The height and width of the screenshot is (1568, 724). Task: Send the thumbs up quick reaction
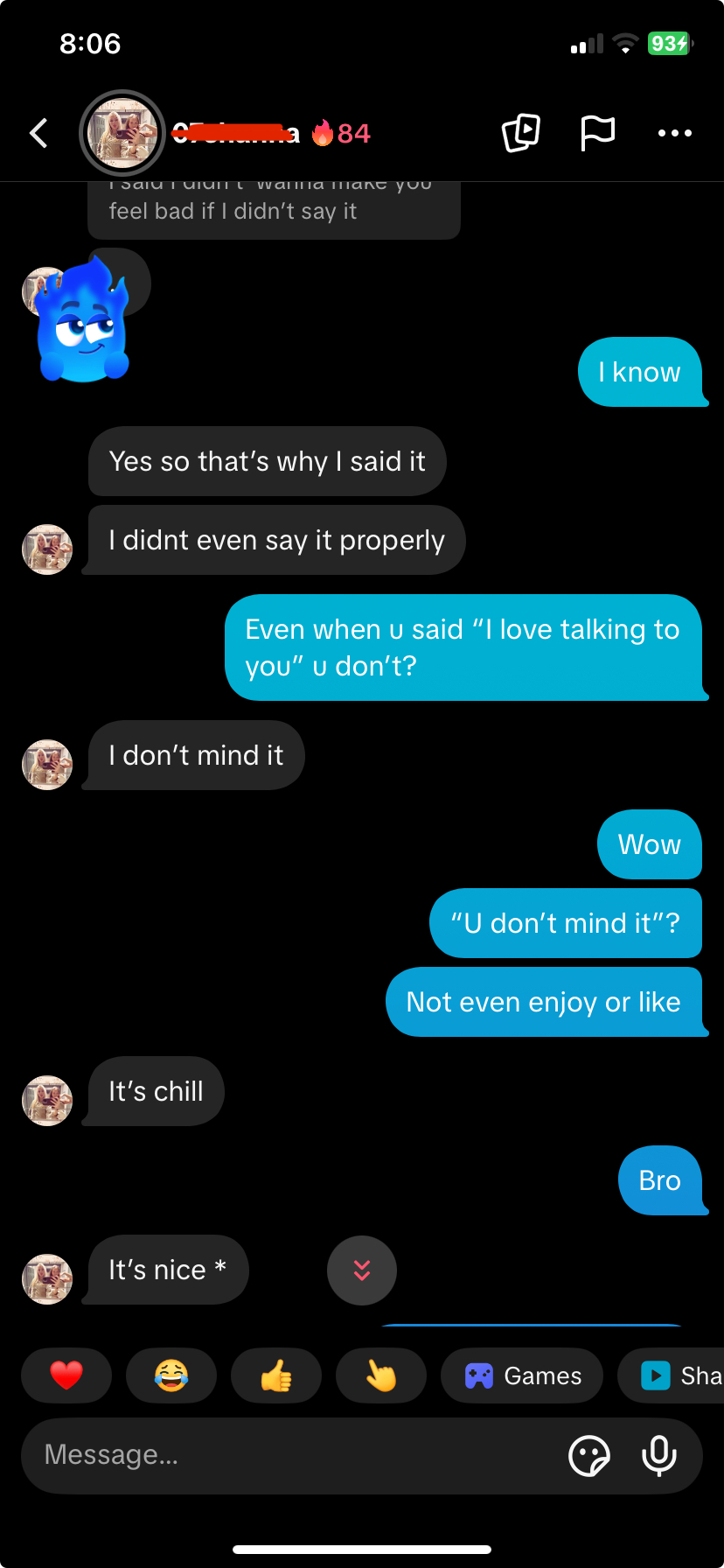pyautogui.click(x=276, y=1375)
